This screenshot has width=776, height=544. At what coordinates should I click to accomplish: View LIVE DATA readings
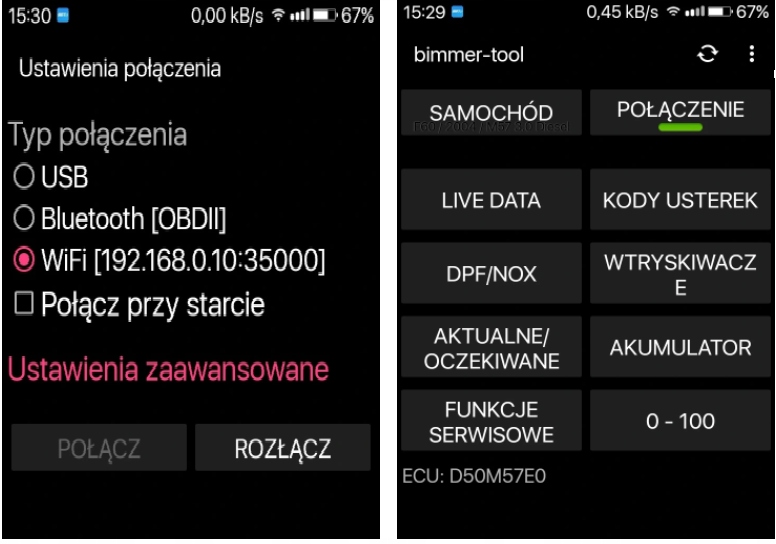click(491, 200)
